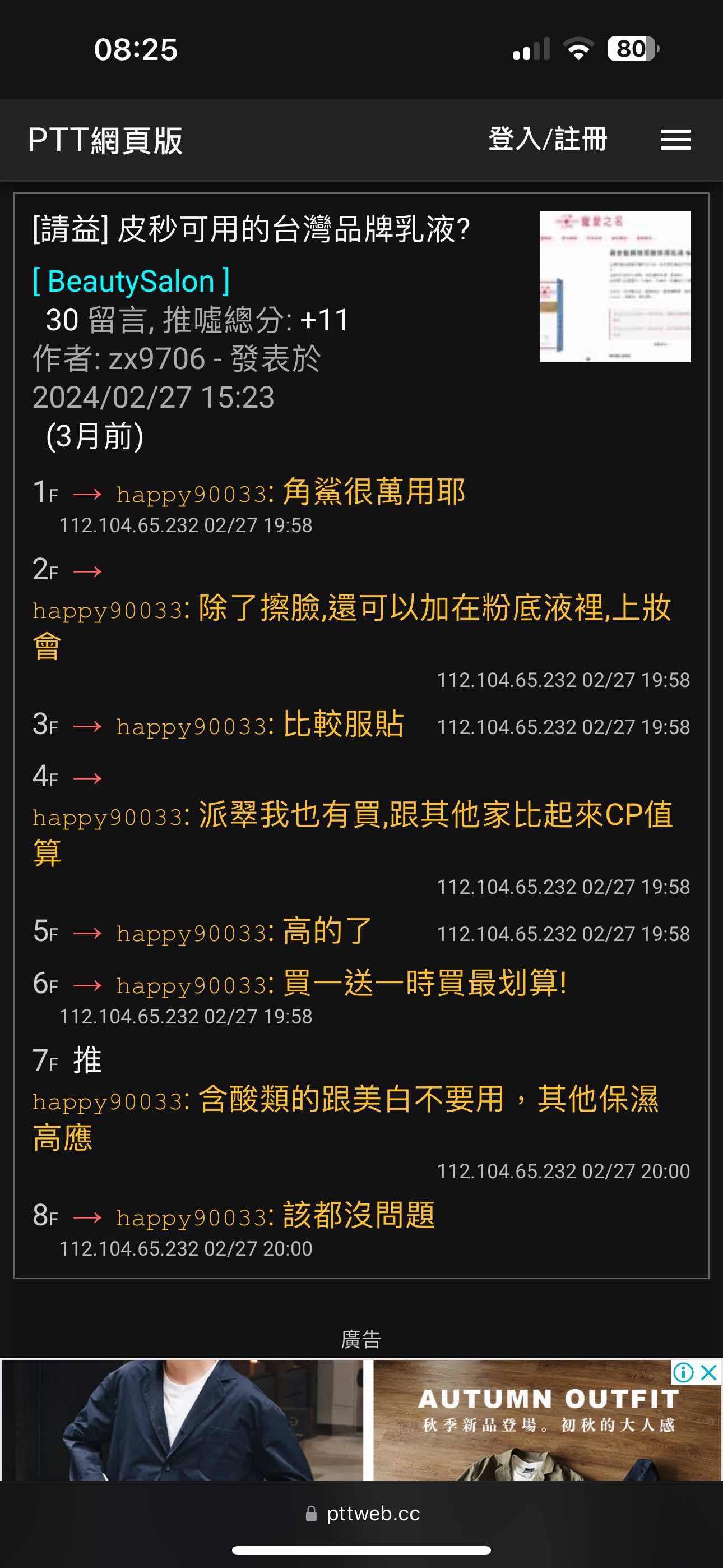Open the Autumn Outfit advertisement banner

pyautogui.click(x=361, y=1419)
